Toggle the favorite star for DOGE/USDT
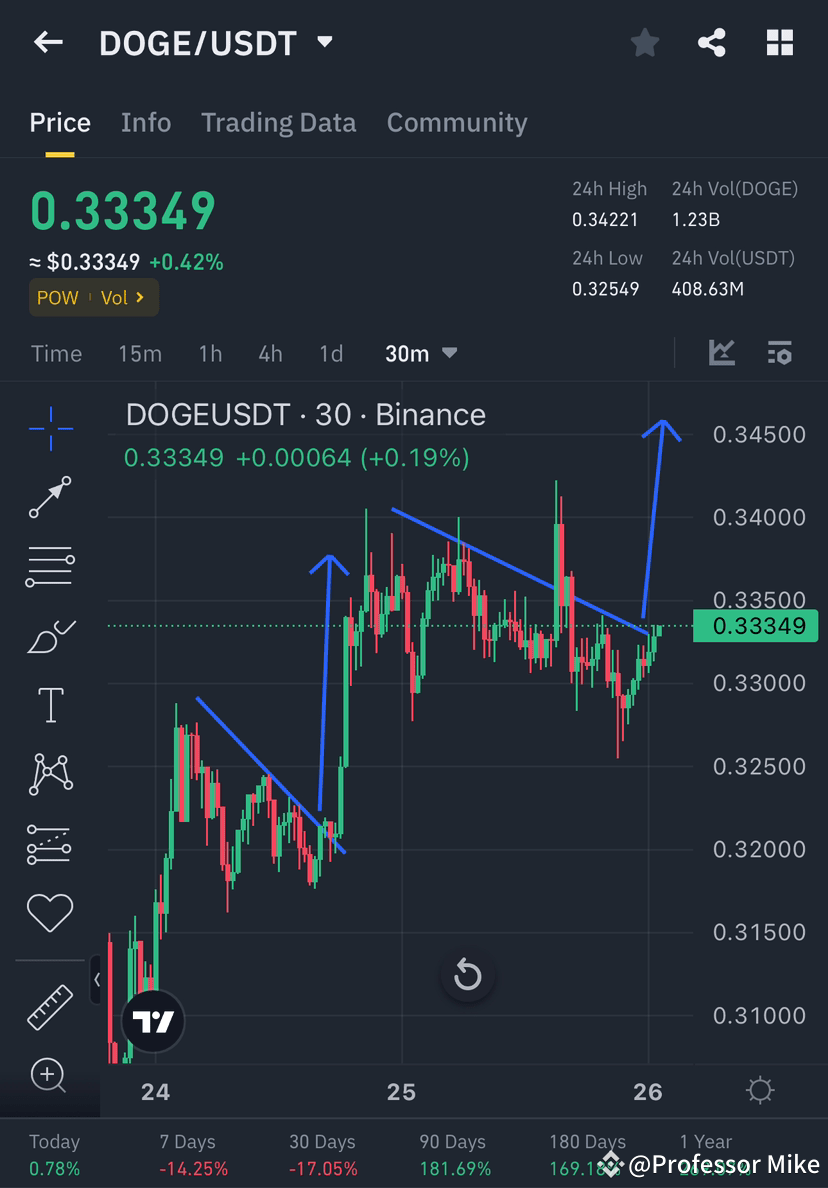This screenshot has width=828, height=1188. [x=644, y=42]
